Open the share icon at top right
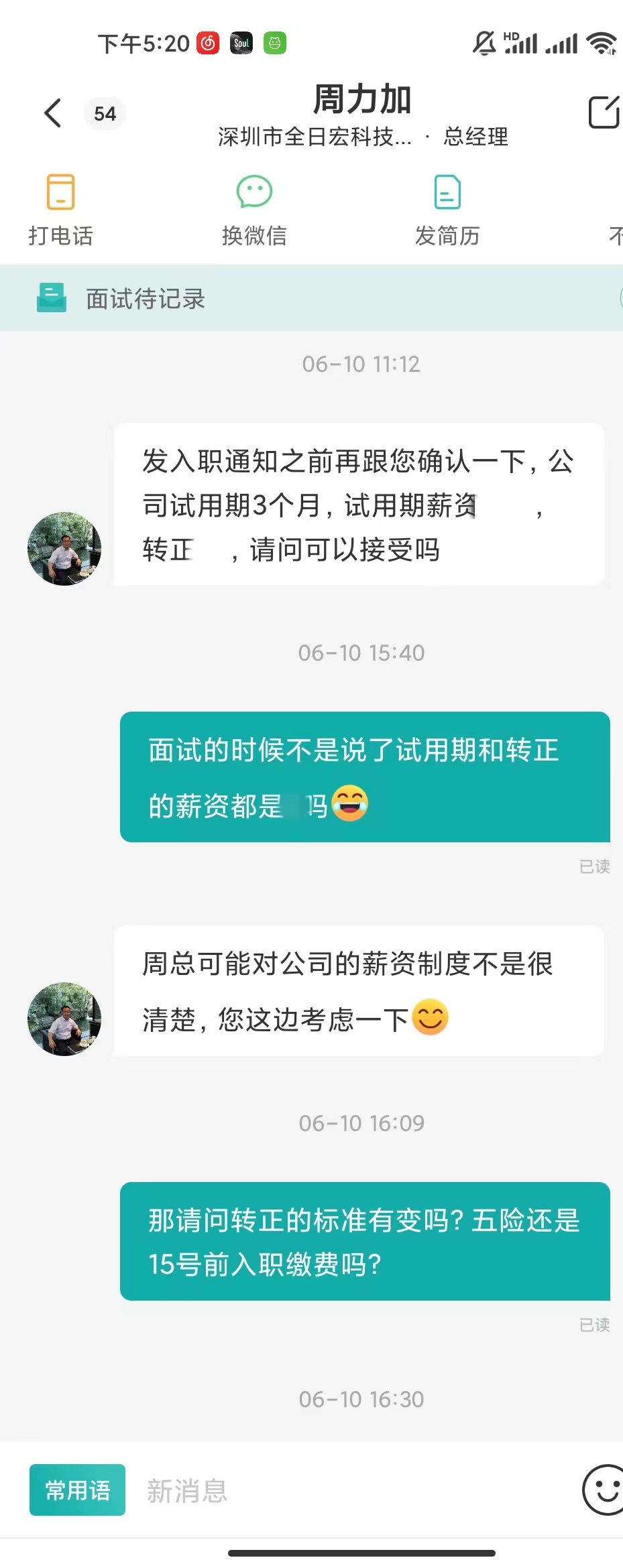 (603, 112)
